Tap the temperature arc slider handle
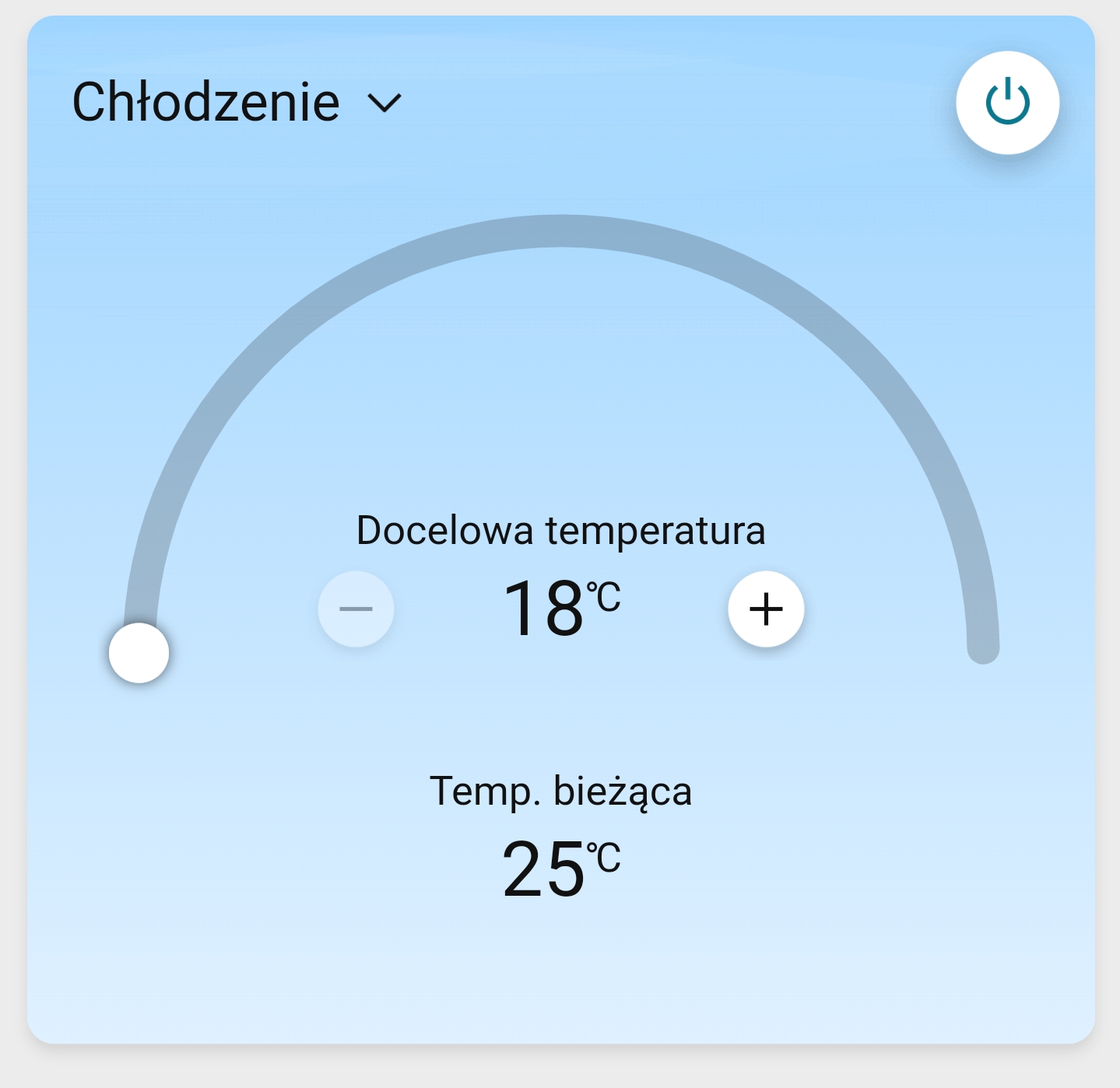1120x1088 pixels. click(x=139, y=653)
